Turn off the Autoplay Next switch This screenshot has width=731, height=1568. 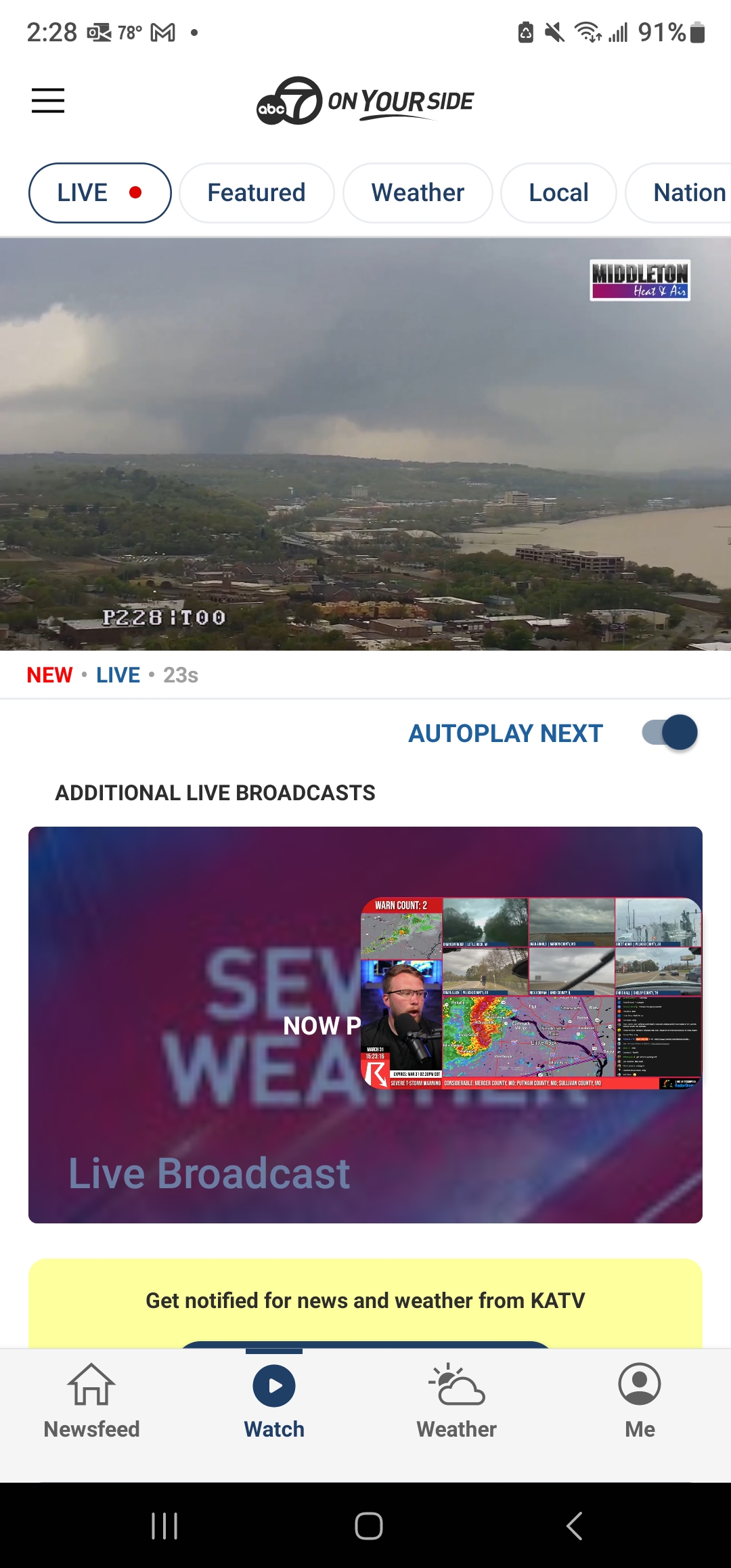(x=669, y=733)
